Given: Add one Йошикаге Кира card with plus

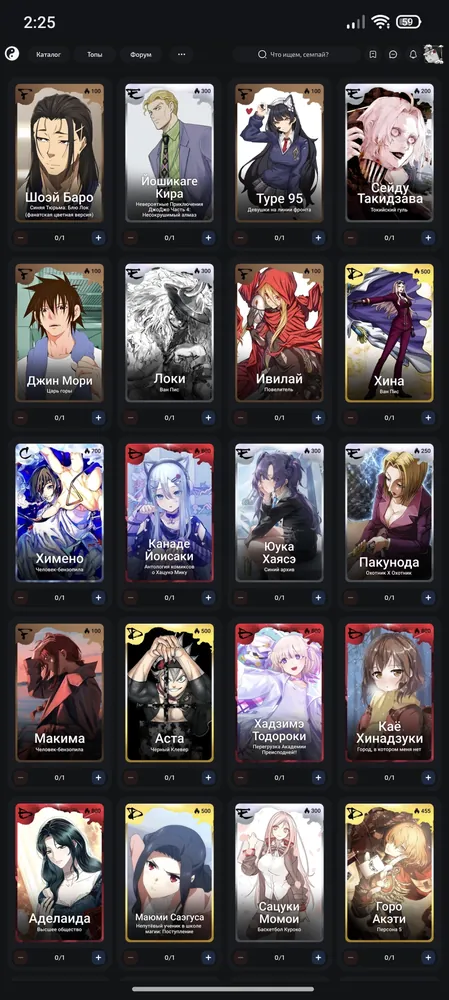Looking at the screenshot, I should (208, 238).
